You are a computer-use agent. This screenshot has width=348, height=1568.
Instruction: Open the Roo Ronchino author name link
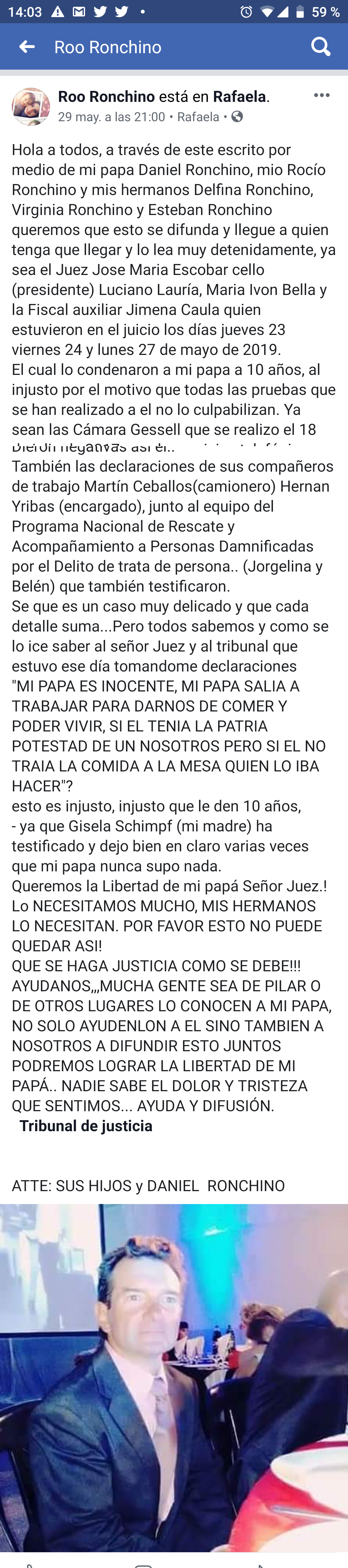(106, 97)
